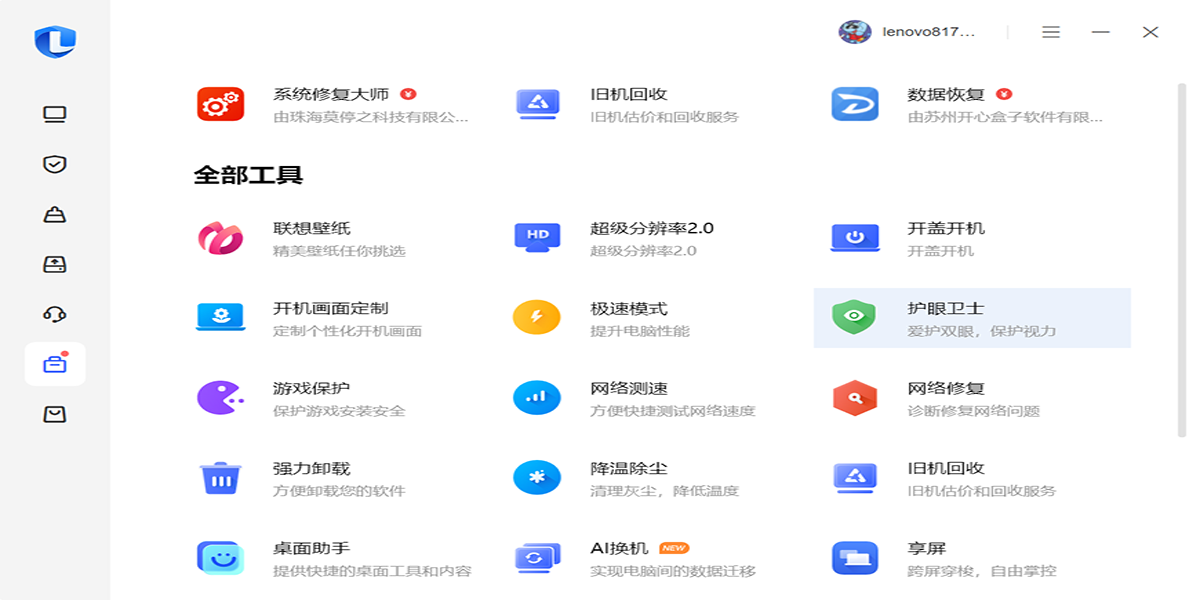The width and height of the screenshot is (1200, 600).
Task: Open the shield security sidebar tab
Action: [55, 164]
